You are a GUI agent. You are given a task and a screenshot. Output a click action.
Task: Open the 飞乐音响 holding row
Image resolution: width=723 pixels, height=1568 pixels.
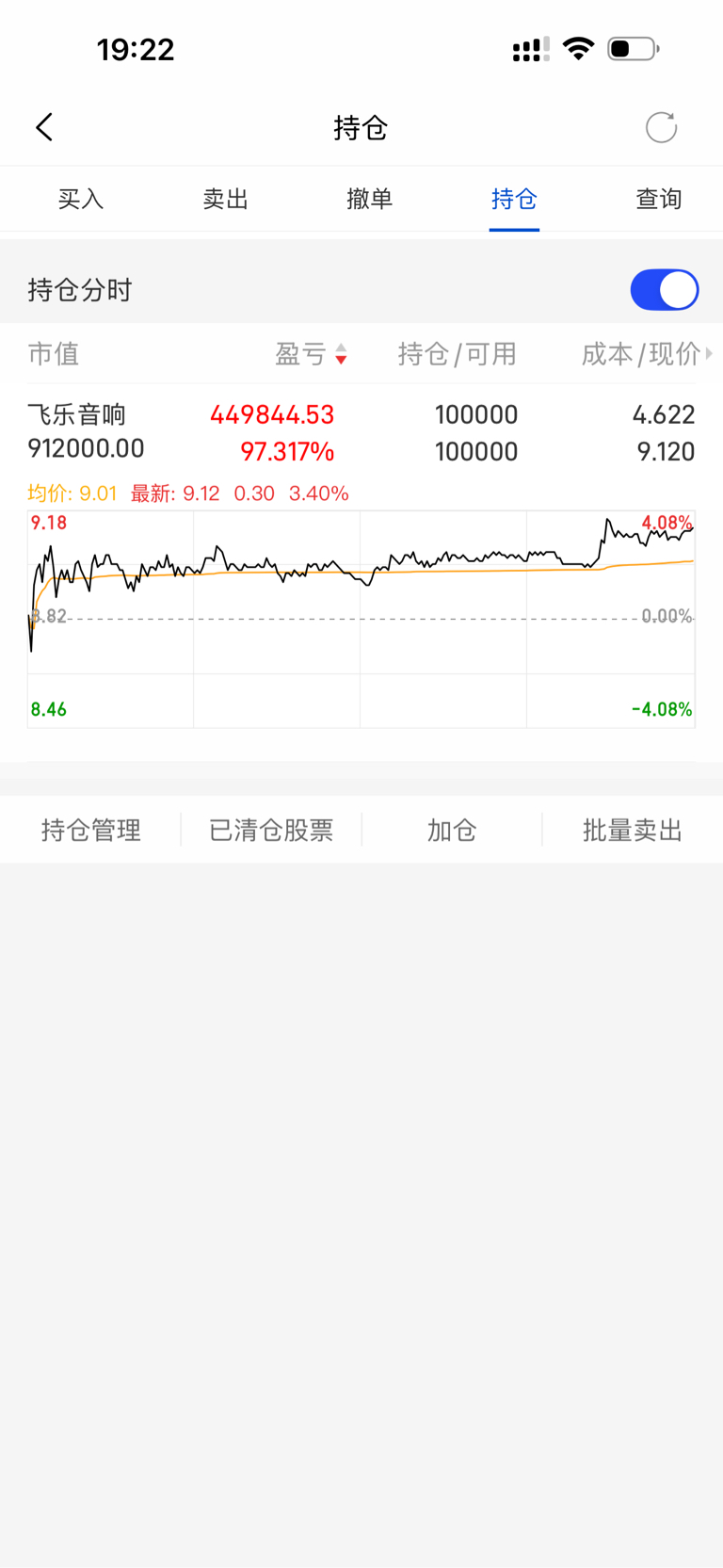click(361, 432)
